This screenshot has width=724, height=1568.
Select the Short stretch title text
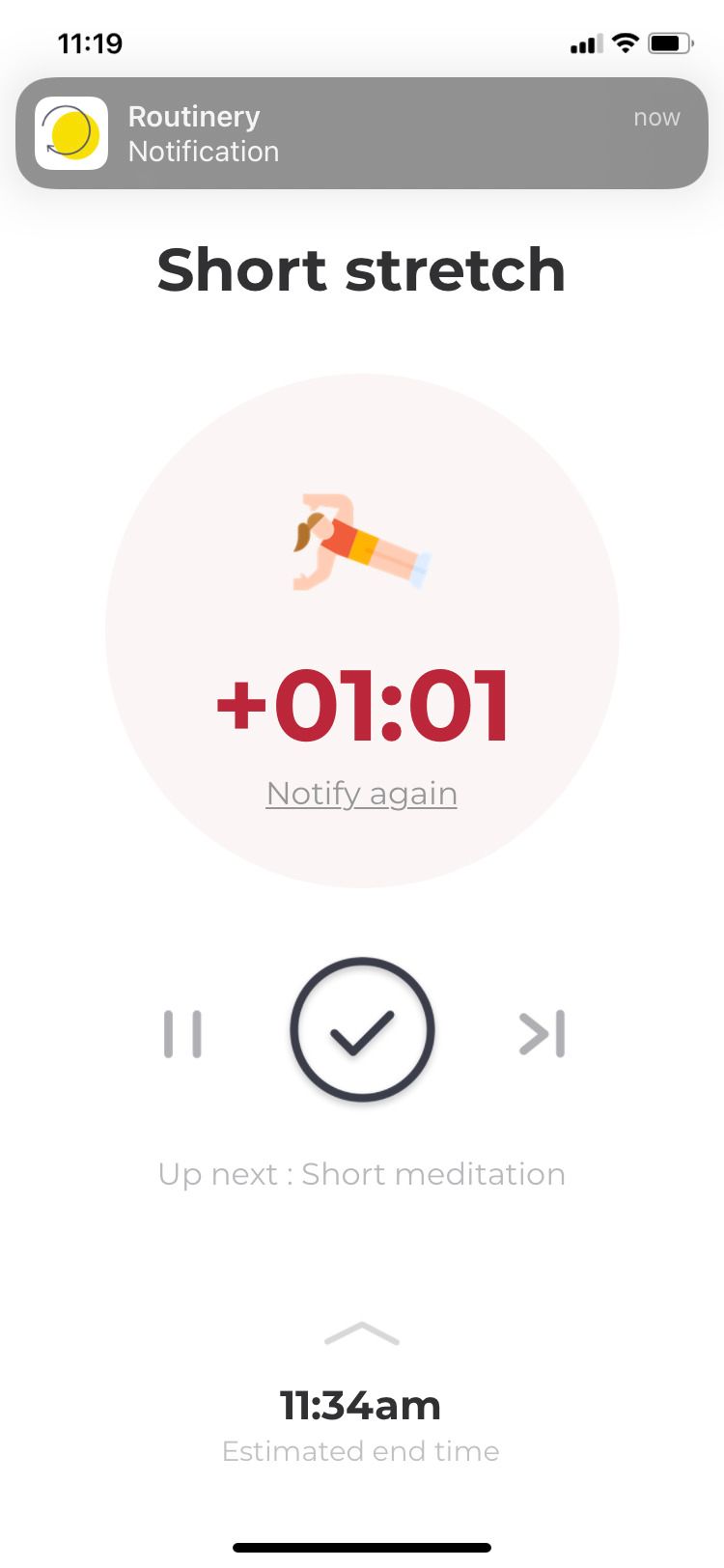click(361, 271)
